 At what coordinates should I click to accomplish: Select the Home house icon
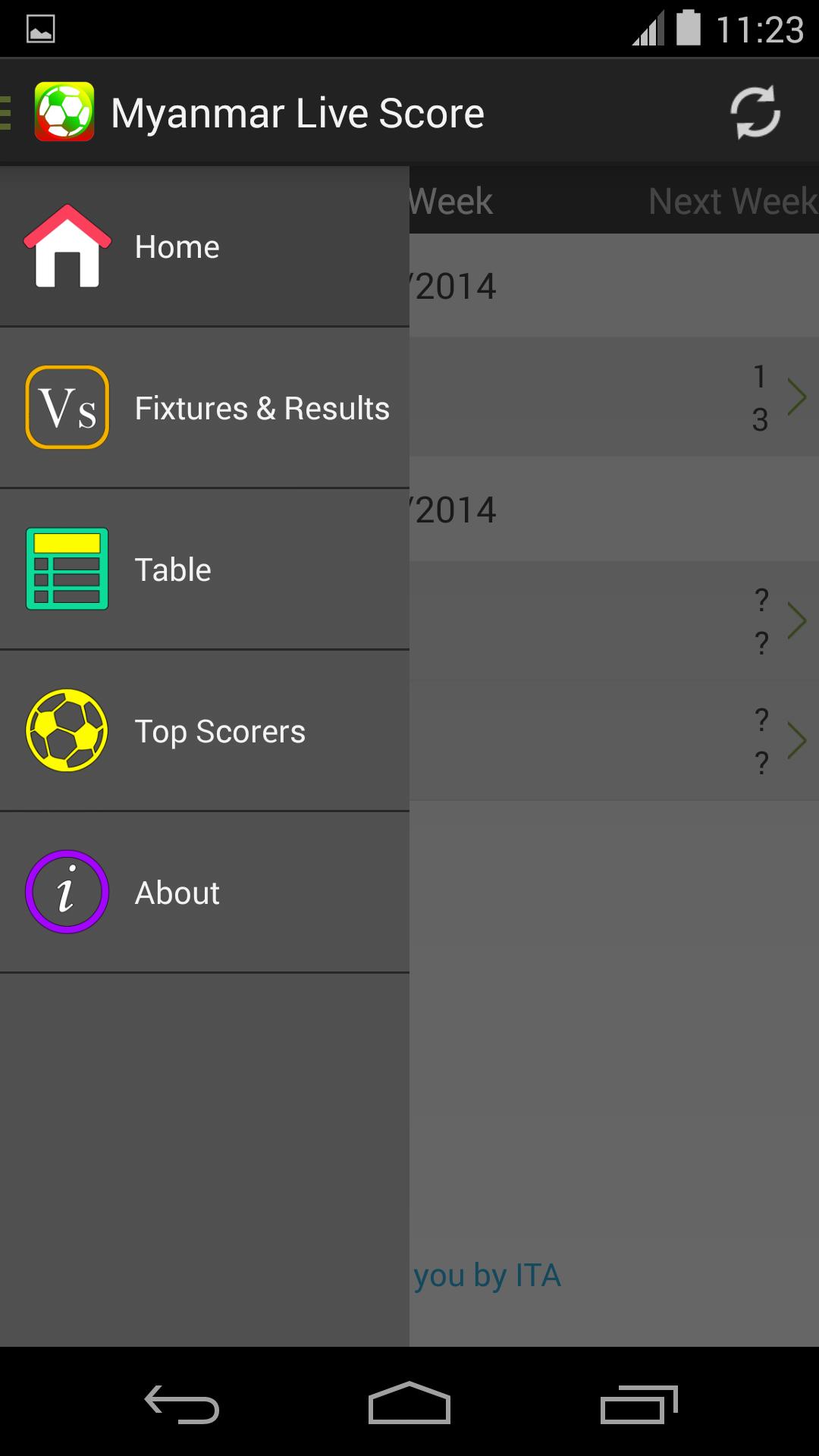click(x=67, y=246)
